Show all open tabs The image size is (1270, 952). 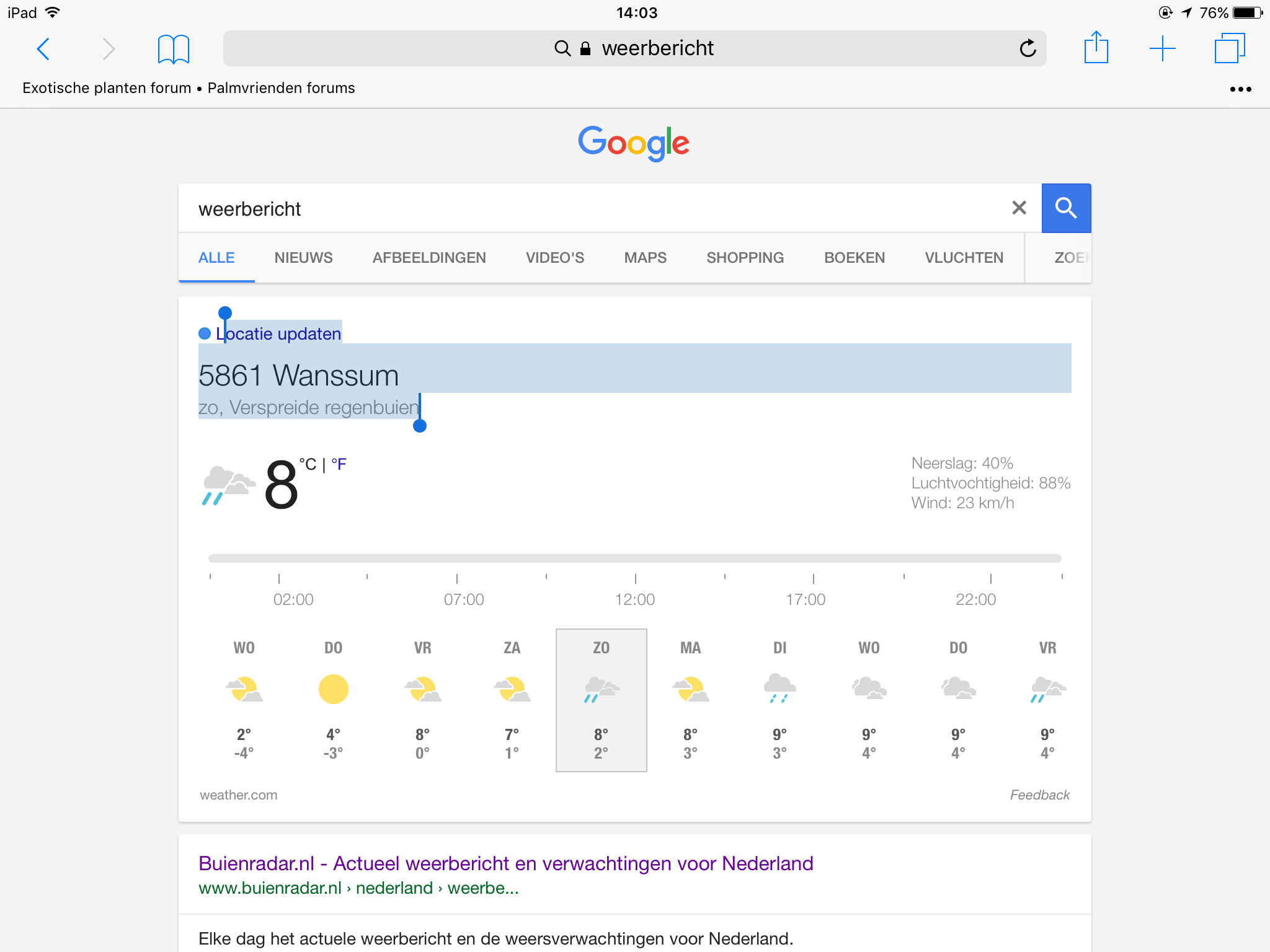(1229, 48)
